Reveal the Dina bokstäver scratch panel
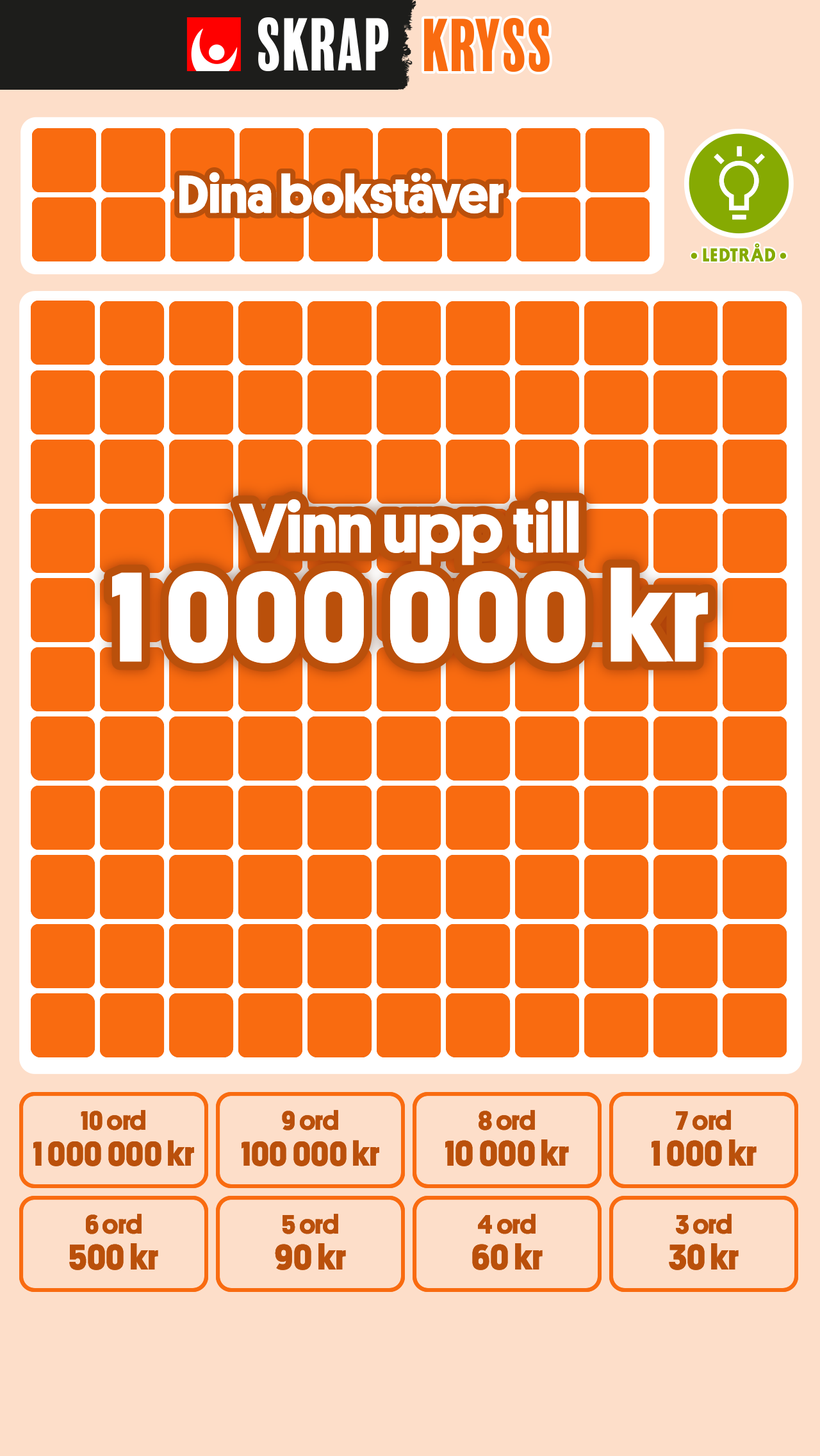The height and width of the screenshot is (1456, 820). tap(341, 195)
